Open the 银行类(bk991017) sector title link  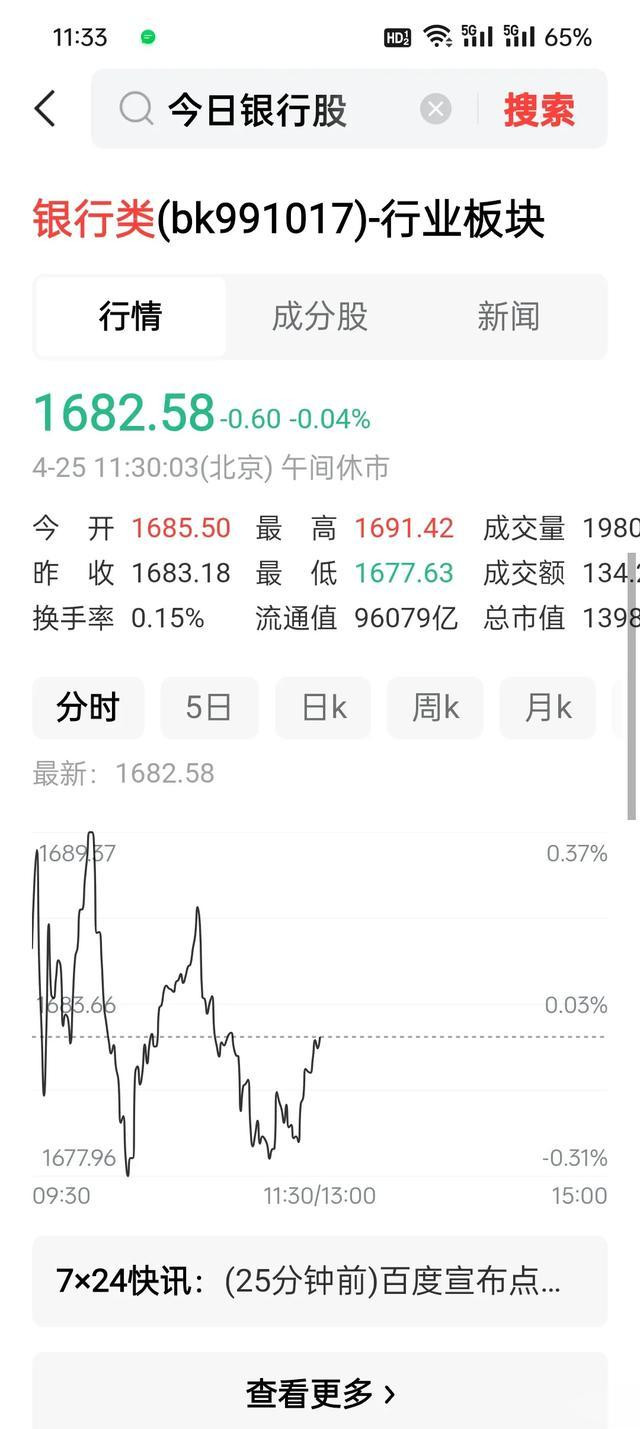coord(288,219)
